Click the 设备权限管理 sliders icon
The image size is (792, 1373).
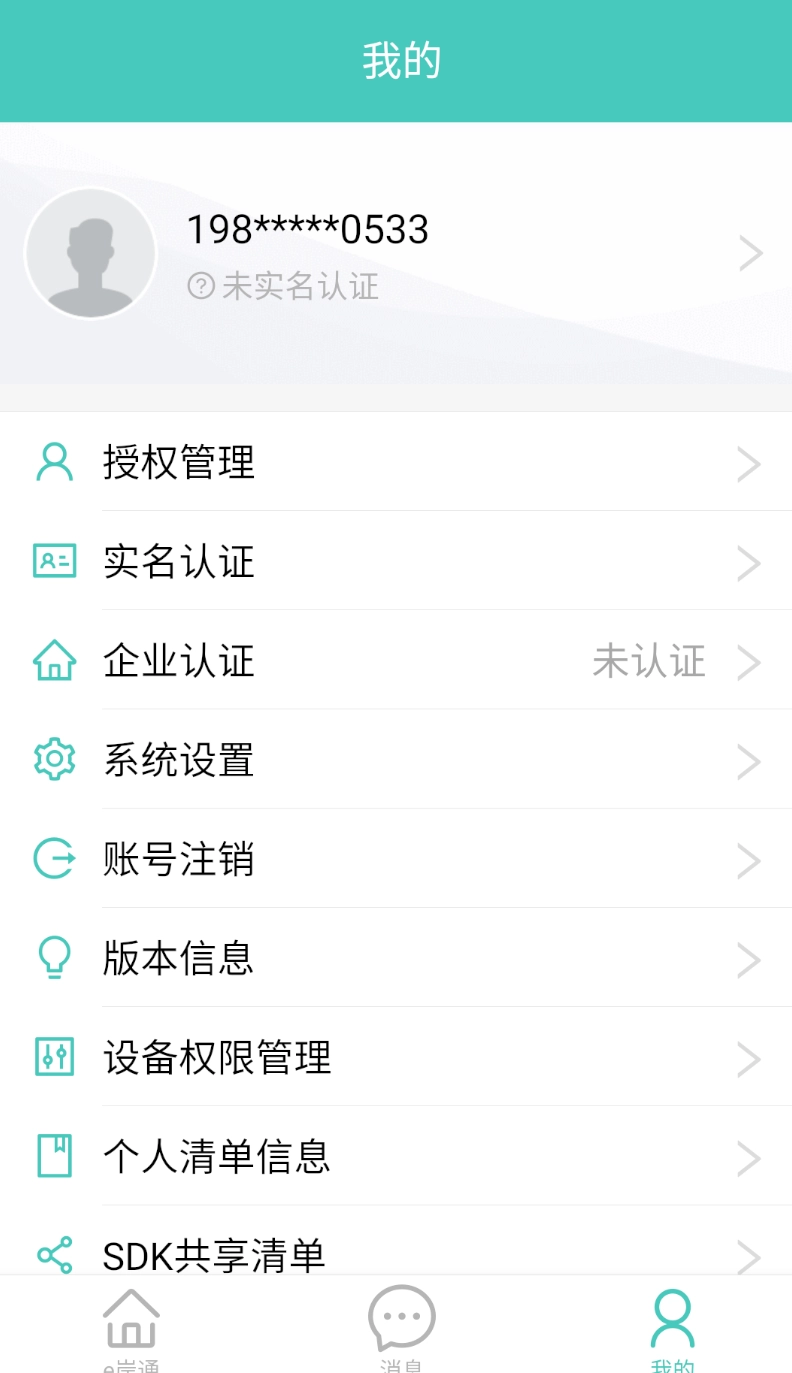pyautogui.click(x=54, y=1058)
